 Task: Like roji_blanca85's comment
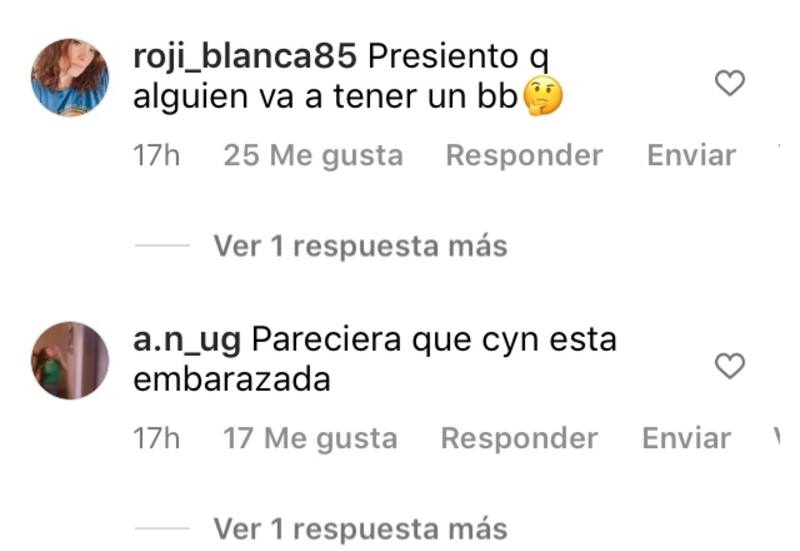[731, 84]
